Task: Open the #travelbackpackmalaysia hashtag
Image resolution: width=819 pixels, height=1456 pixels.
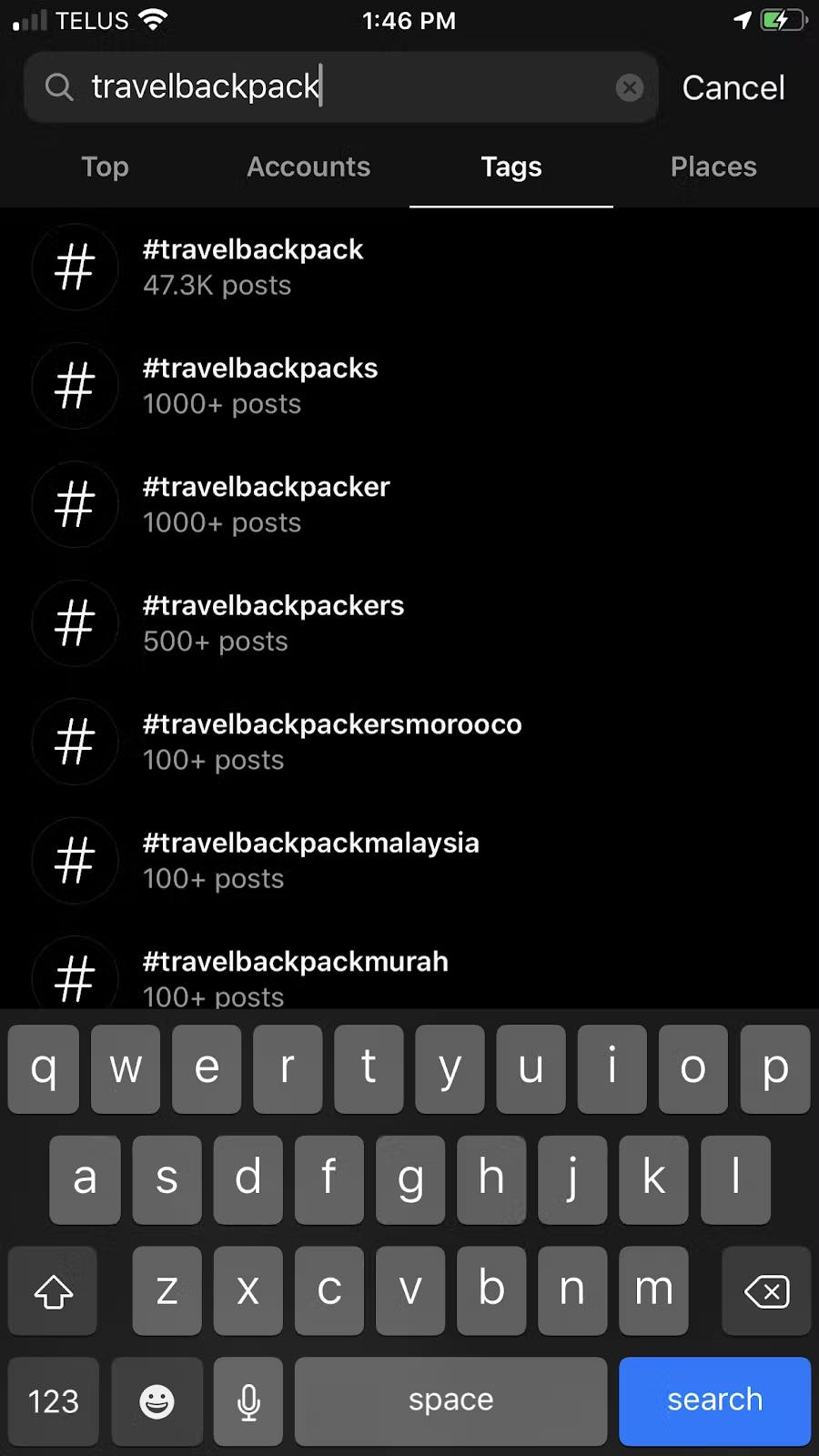Action: tap(409, 860)
